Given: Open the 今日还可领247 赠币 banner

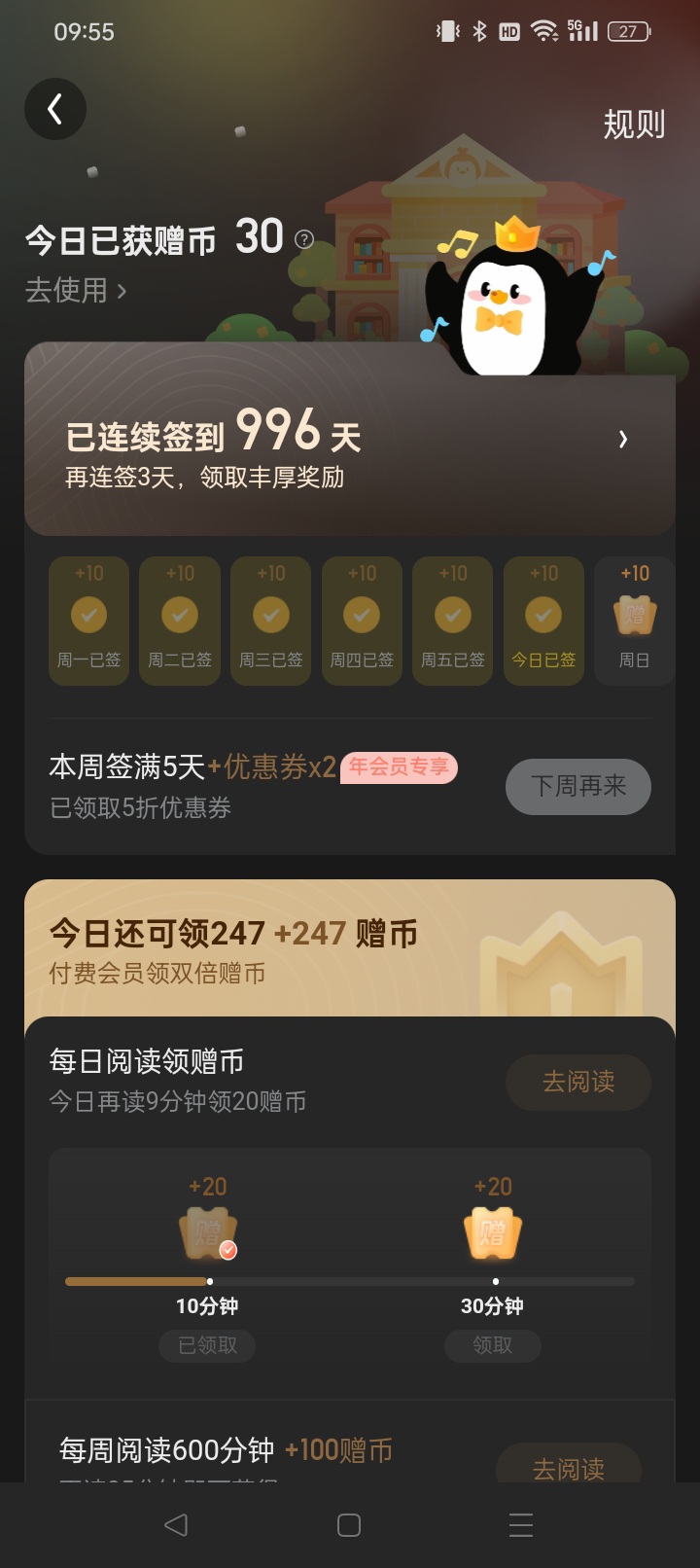Looking at the screenshot, I should click(x=350, y=948).
